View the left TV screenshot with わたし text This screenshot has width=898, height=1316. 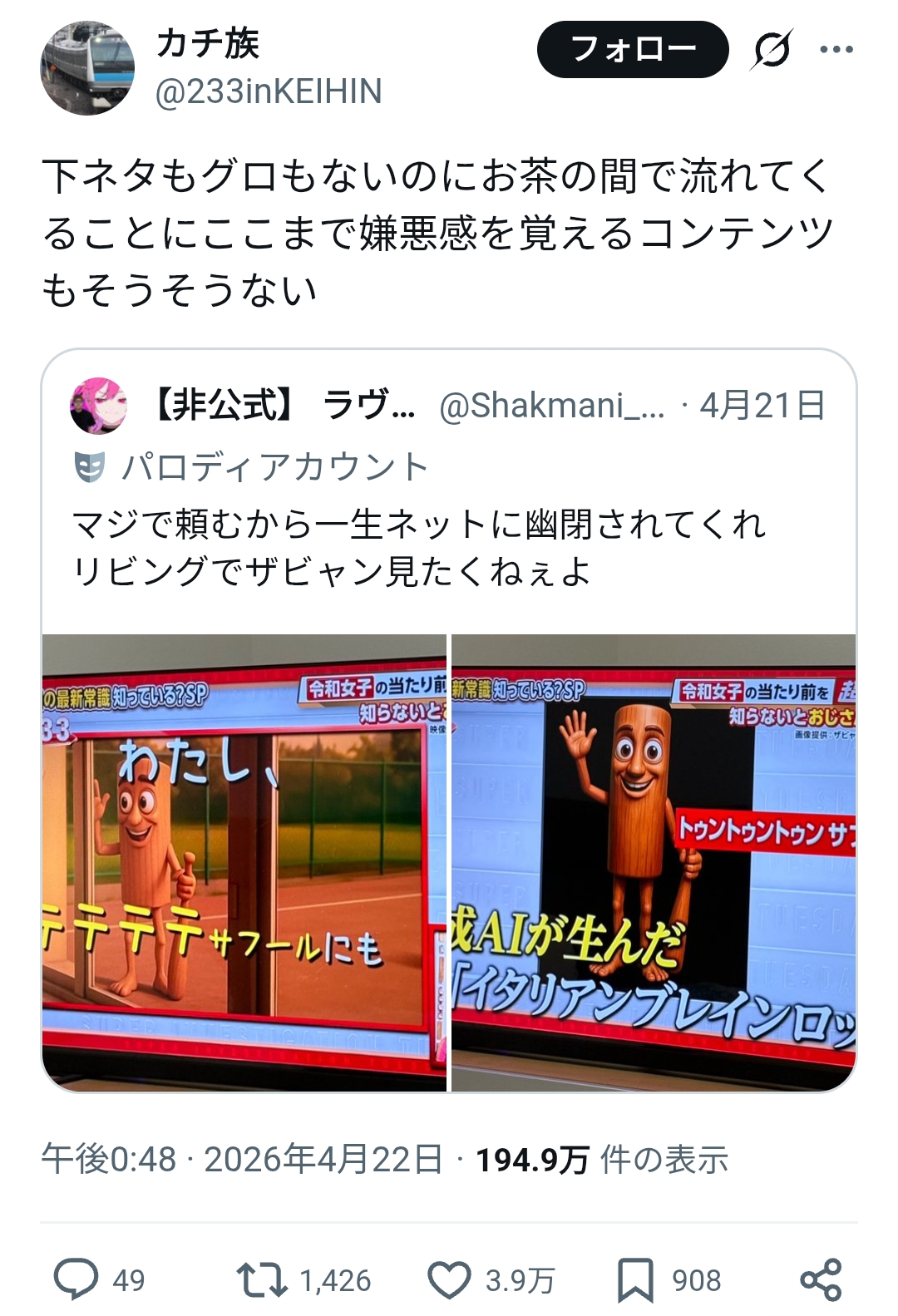(x=244, y=862)
